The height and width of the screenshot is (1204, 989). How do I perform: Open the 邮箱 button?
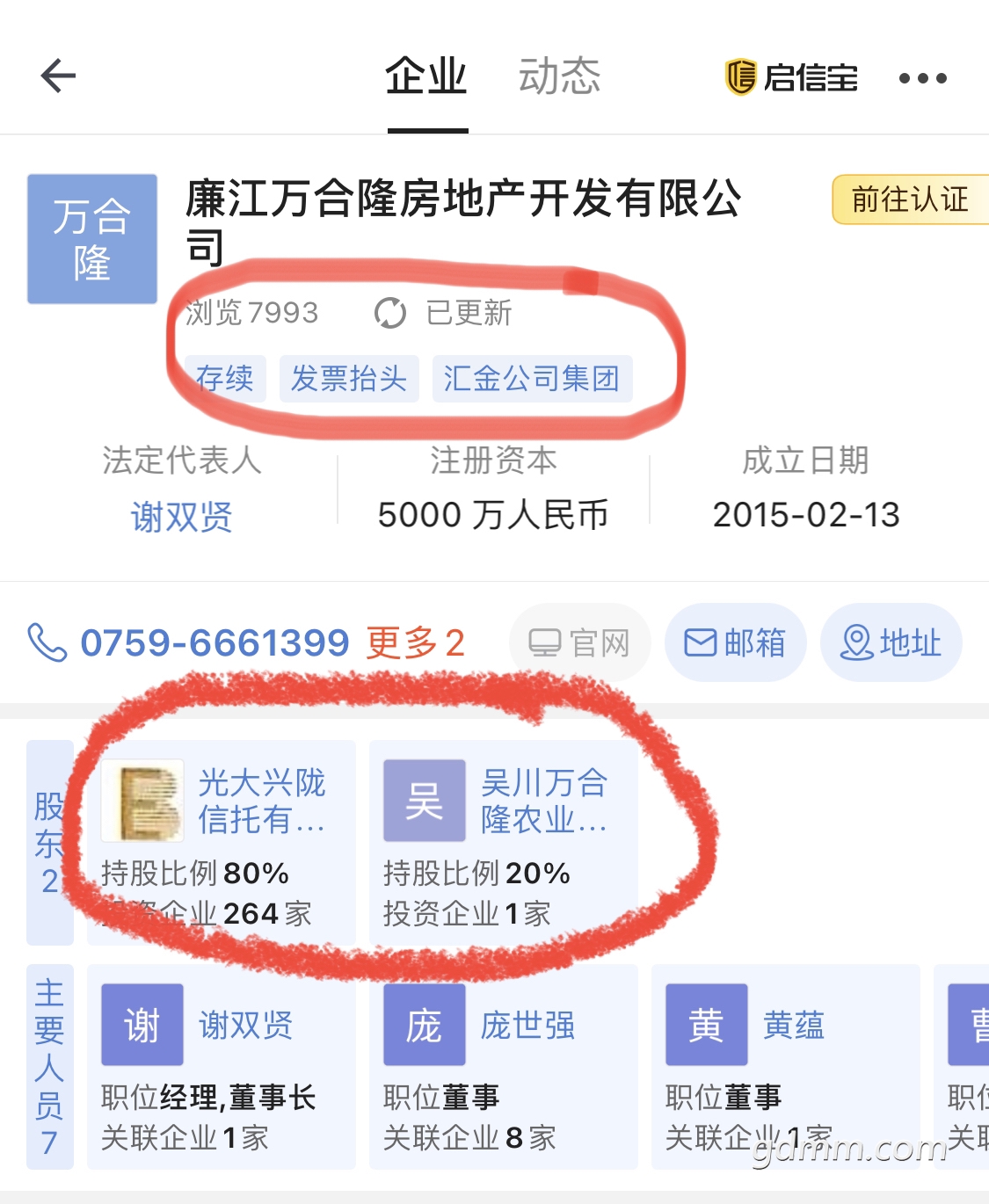tap(735, 642)
